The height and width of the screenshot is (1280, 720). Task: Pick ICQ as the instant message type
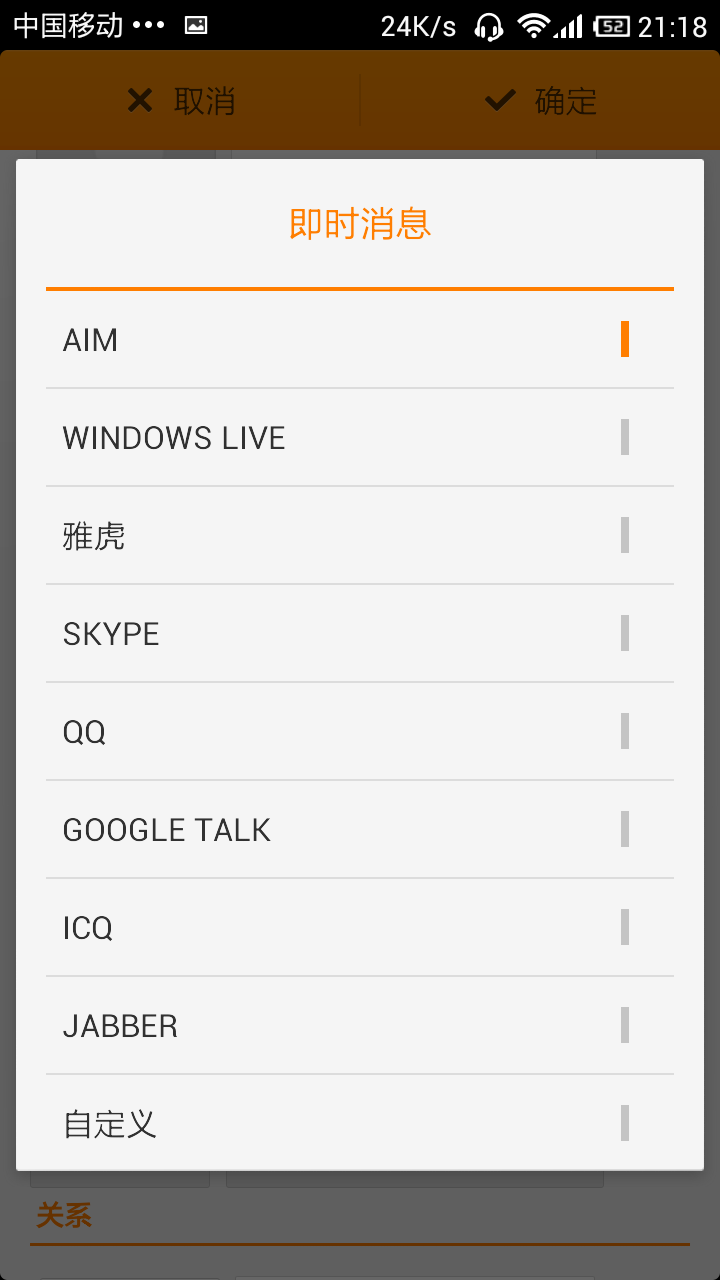(360, 928)
